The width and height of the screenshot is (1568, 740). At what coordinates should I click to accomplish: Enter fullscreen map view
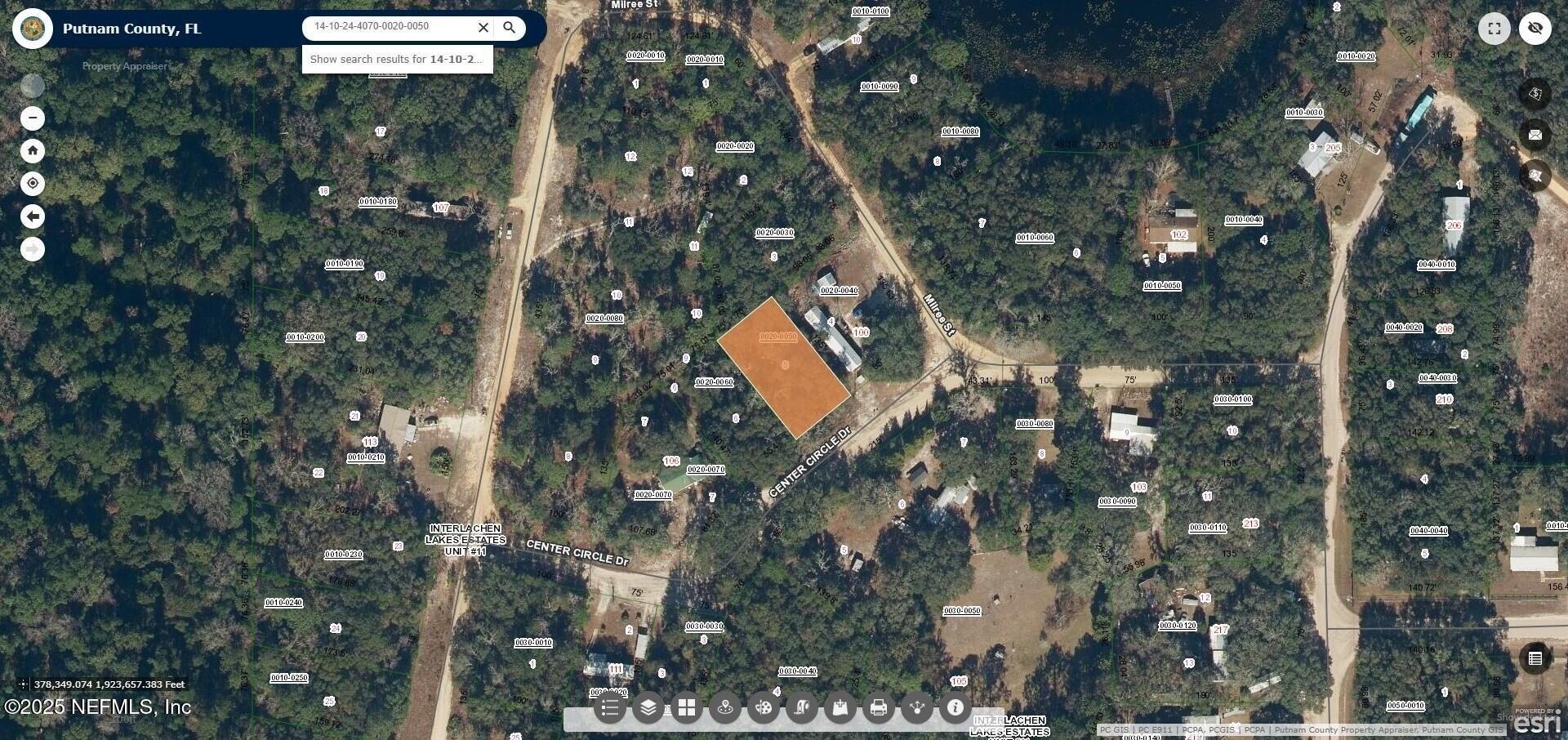pos(1494,29)
